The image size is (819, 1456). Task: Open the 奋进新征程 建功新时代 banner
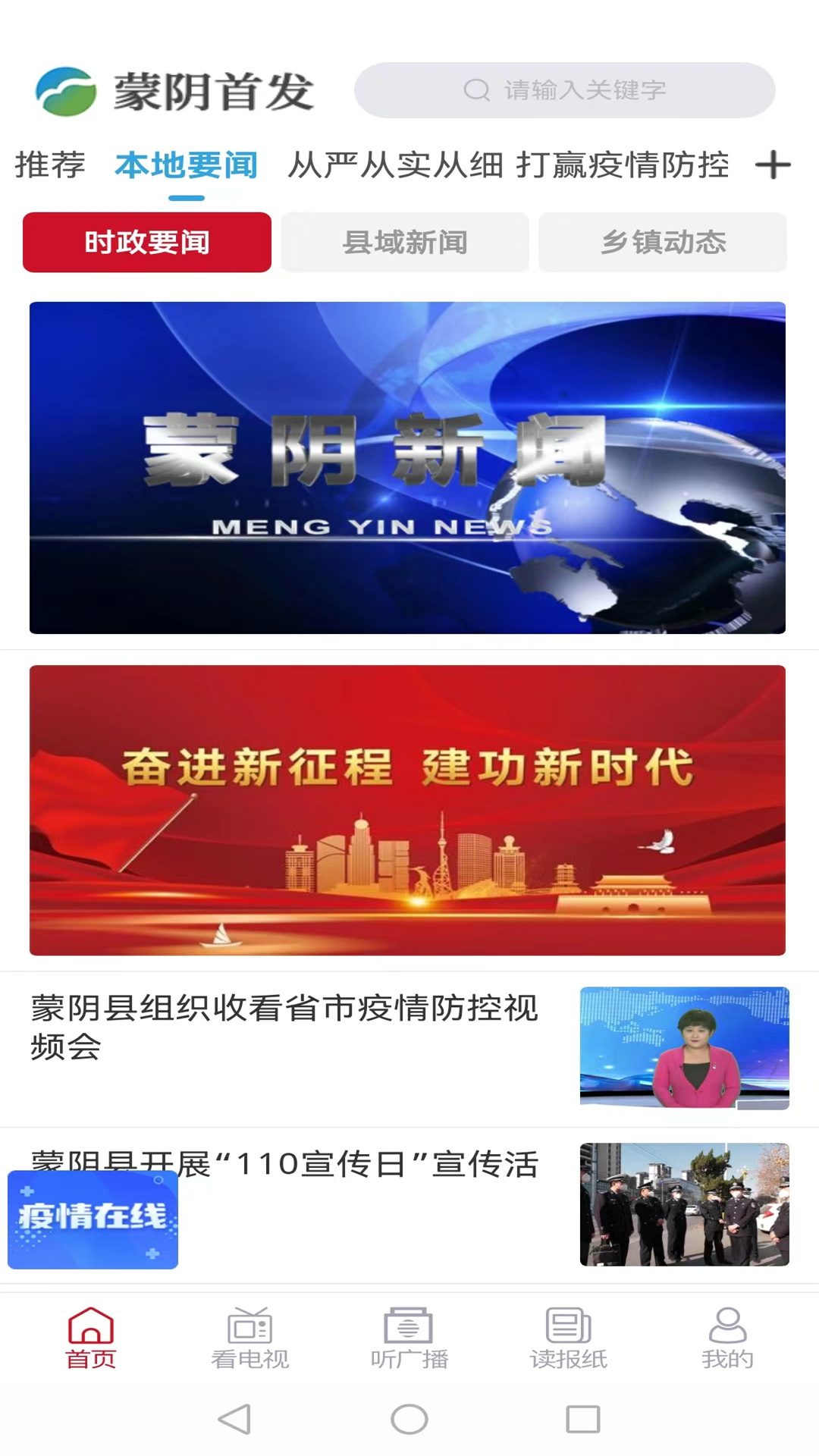pyautogui.click(x=407, y=810)
